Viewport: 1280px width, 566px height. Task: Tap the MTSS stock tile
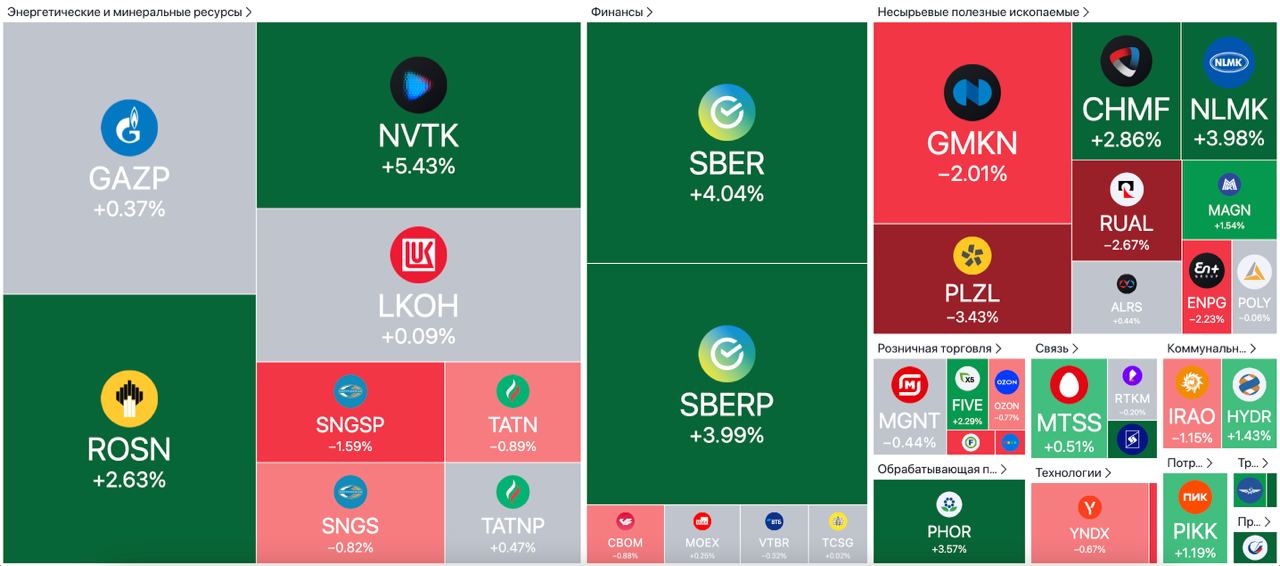(1069, 408)
